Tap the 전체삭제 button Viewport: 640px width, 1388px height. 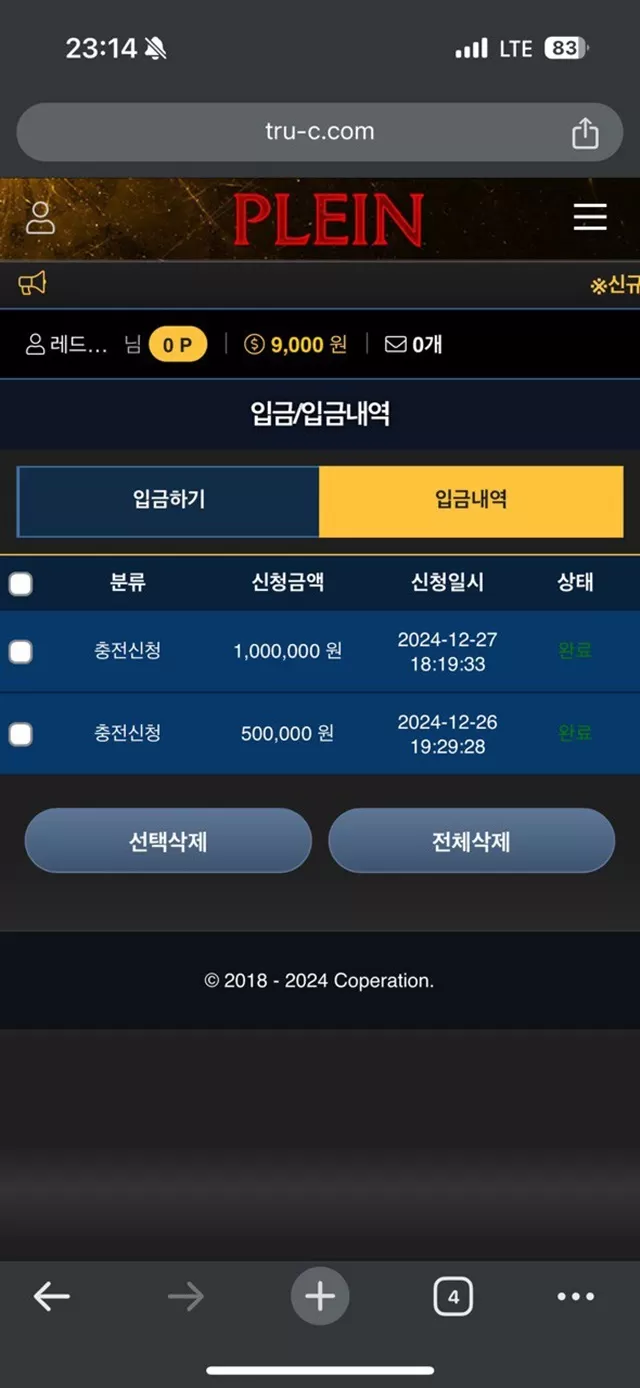click(x=471, y=841)
